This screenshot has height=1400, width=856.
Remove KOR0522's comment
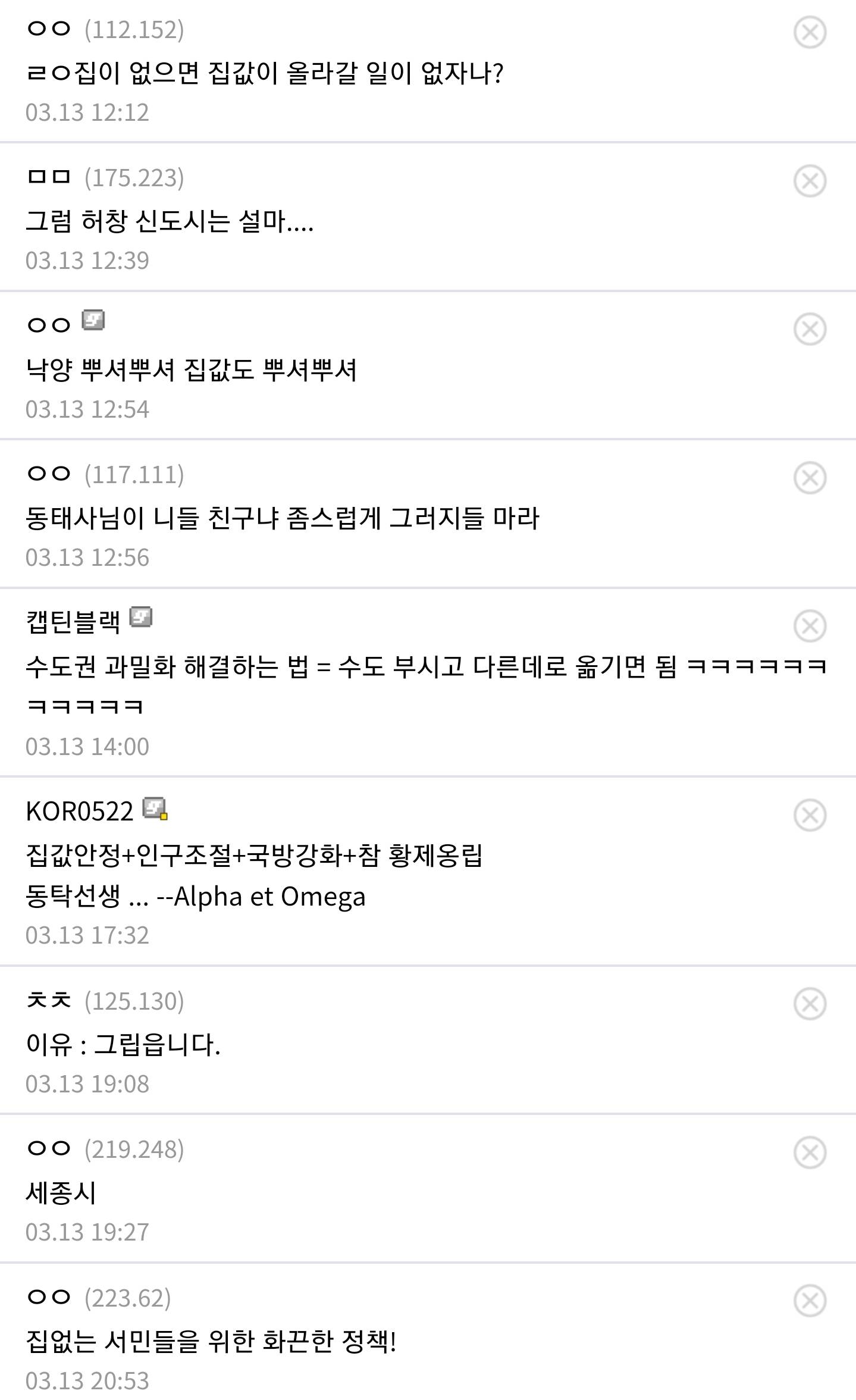click(x=810, y=815)
